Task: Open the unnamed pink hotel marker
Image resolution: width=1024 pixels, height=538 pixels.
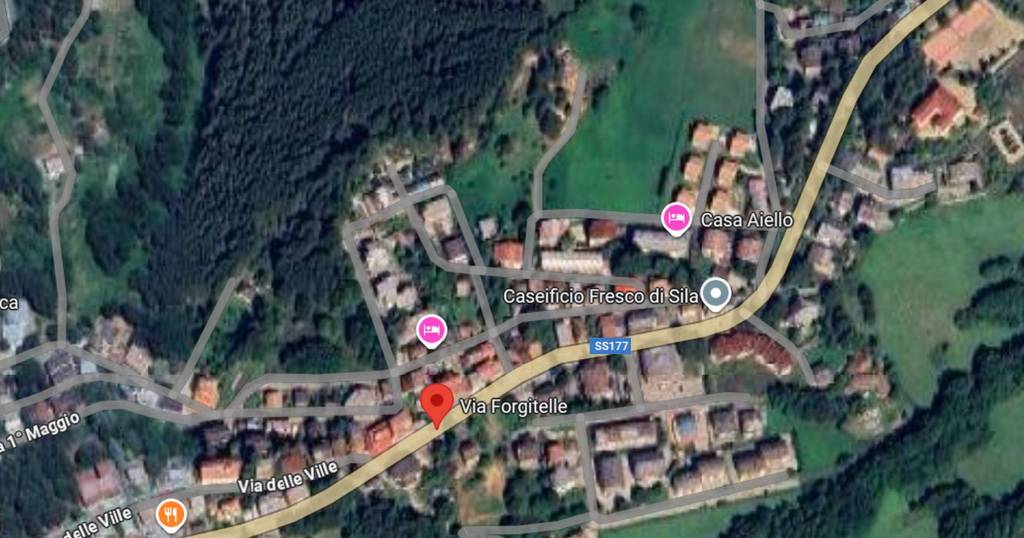Action: pyautogui.click(x=431, y=329)
